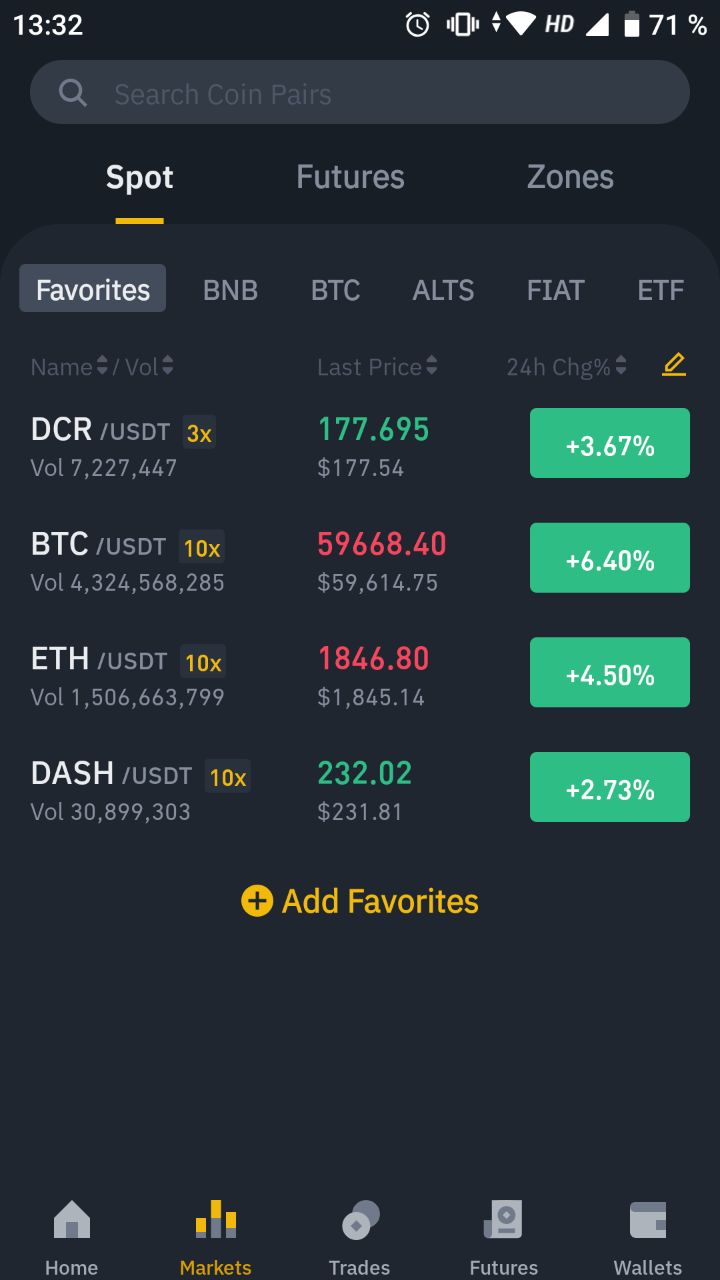Screen dimensions: 720x1280
Task: Open the Wallets tab
Action: point(648,1237)
